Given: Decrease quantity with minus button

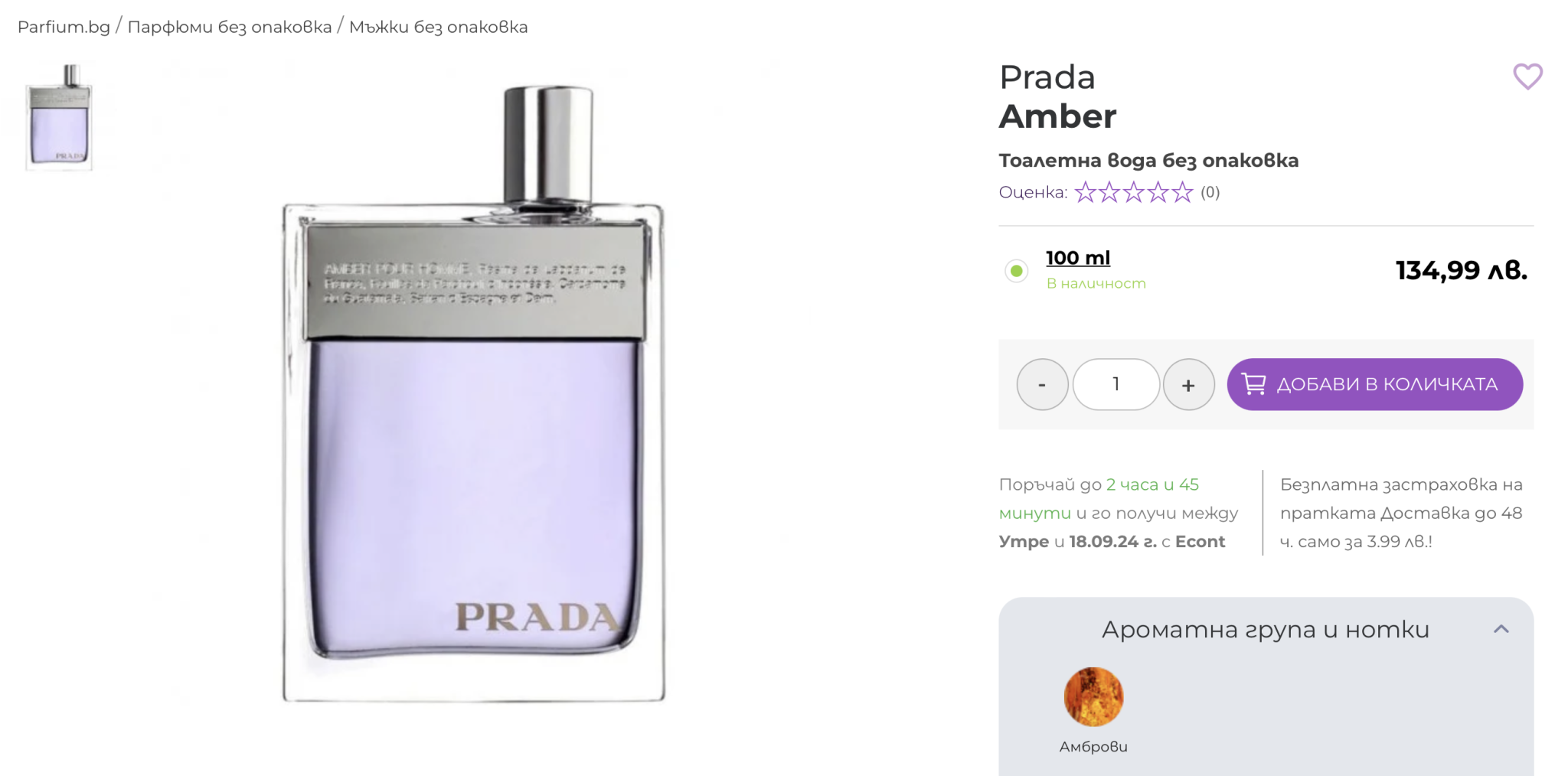Looking at the screenshot, I should (1042, 384).
